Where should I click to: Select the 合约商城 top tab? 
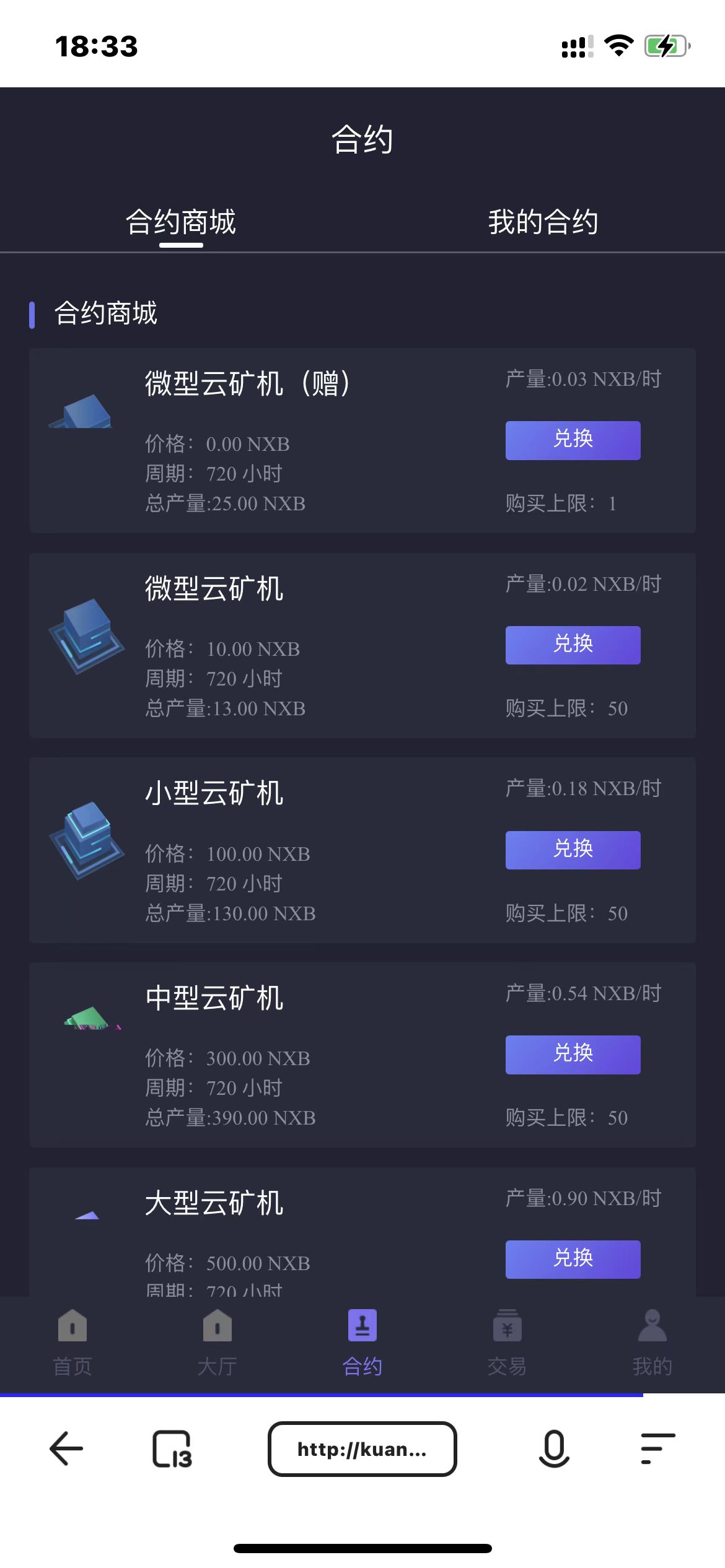[181, 222]
